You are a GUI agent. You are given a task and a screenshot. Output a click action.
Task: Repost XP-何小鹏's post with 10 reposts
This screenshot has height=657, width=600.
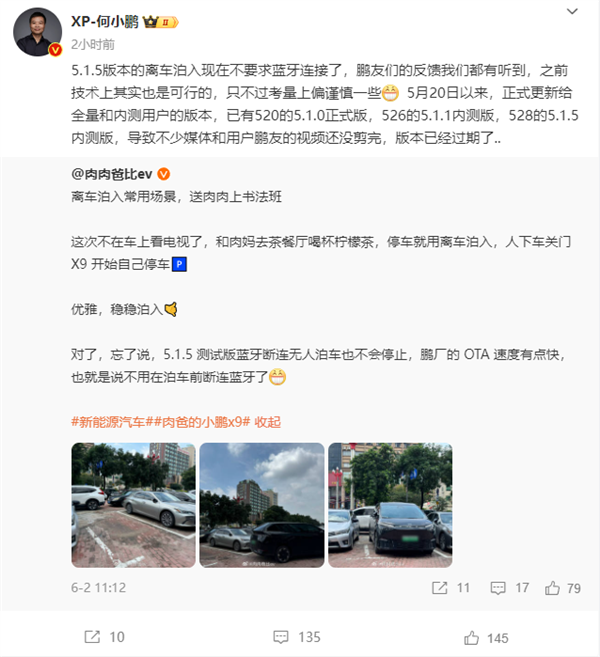104,637
